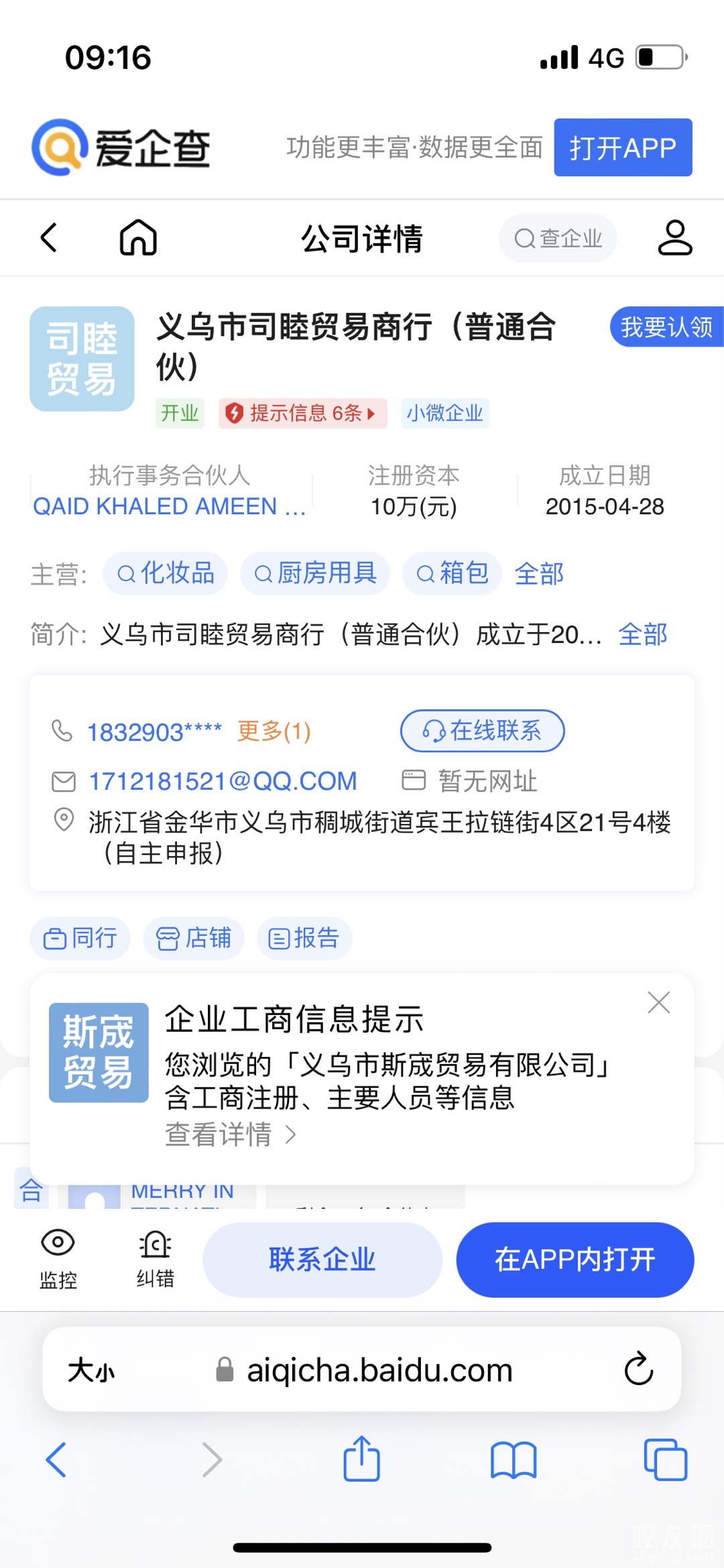Dismiss the 企业工商信息提示 popup
Screen dimensions: 724x1568
click(x=659, y=1003)
